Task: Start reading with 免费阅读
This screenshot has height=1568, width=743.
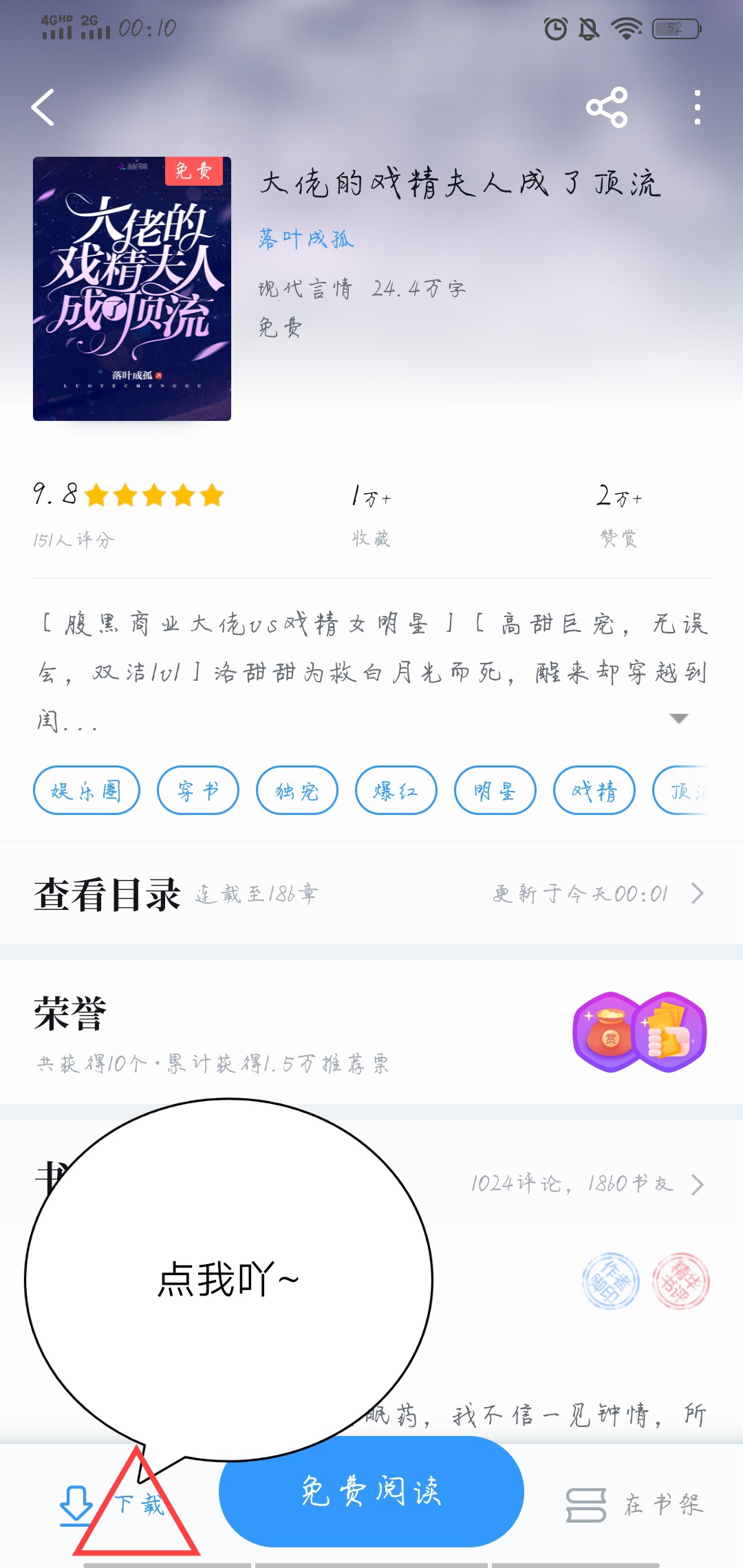Action: click(371, 1491)
